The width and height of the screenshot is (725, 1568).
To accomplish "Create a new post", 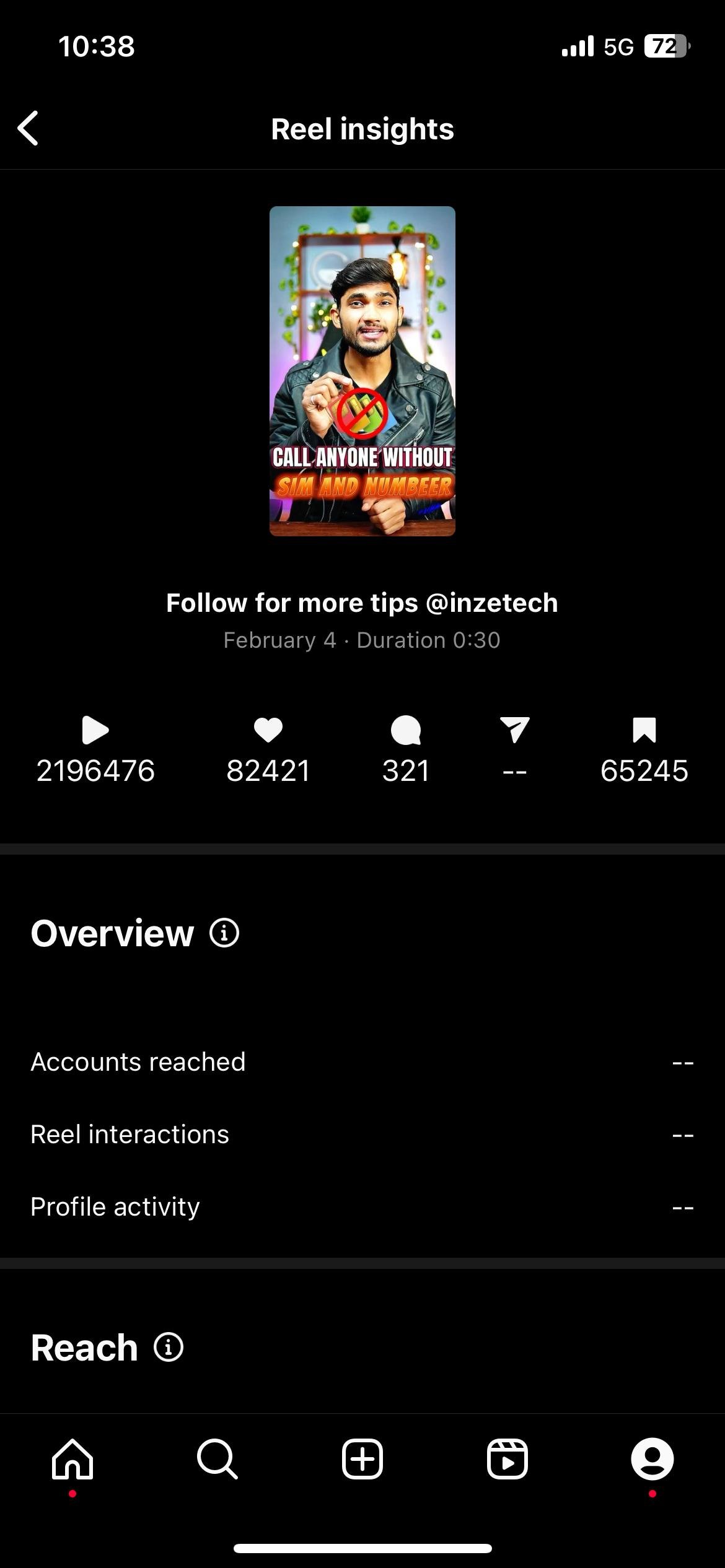I will 362,1459.
